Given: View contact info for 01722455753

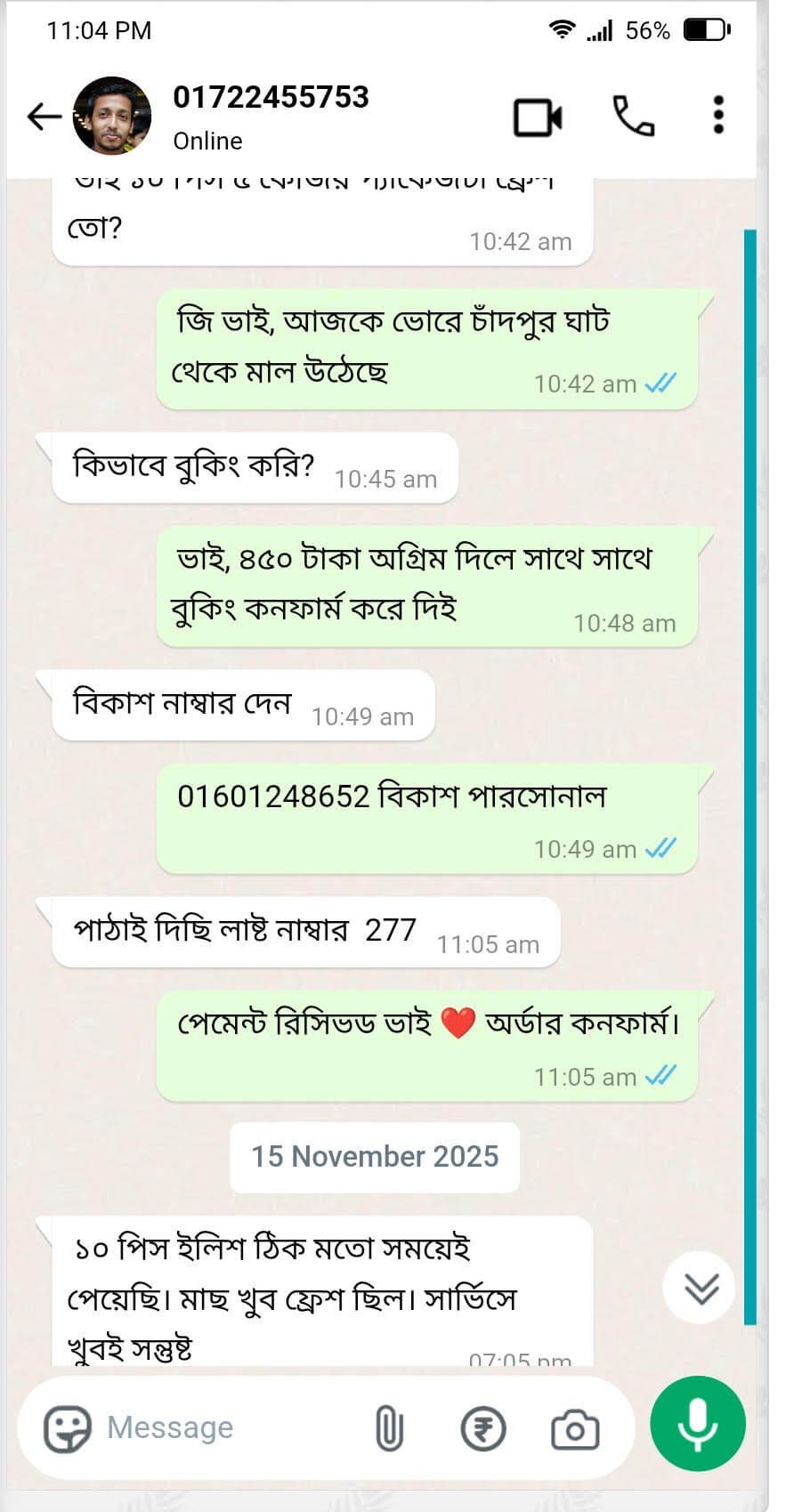Looking at the screenshot, I should [x=271, y=116].
